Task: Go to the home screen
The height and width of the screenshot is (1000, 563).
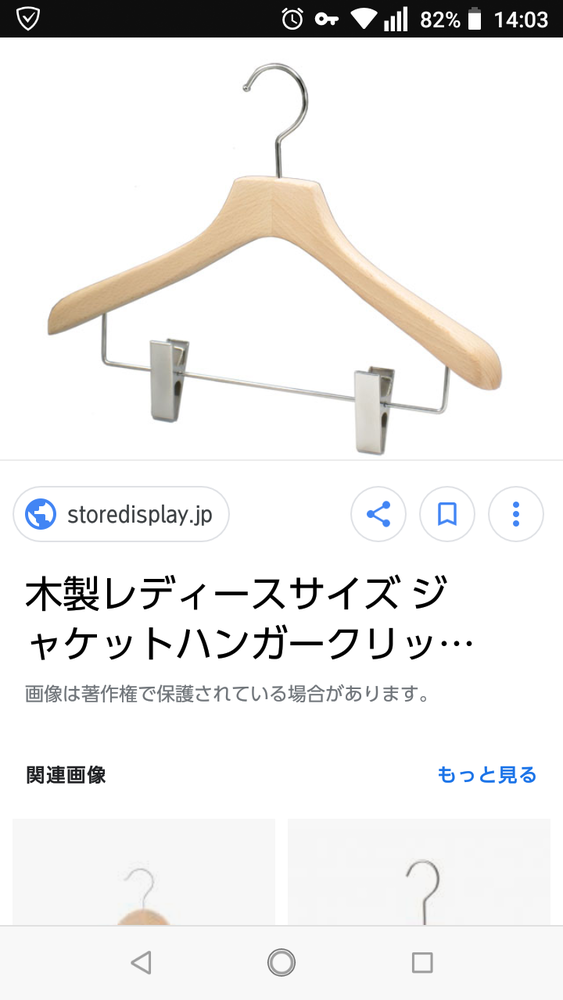Action: point(281,962)
